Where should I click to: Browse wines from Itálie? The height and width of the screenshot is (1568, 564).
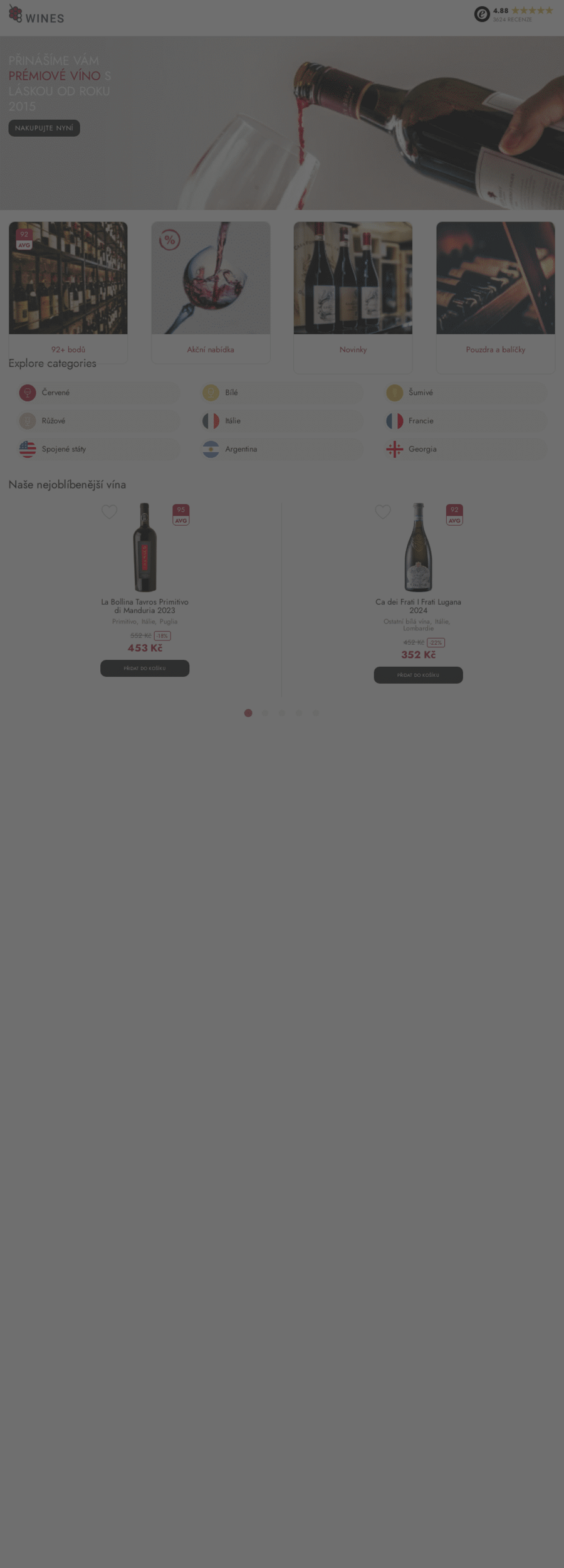point(282,421)
